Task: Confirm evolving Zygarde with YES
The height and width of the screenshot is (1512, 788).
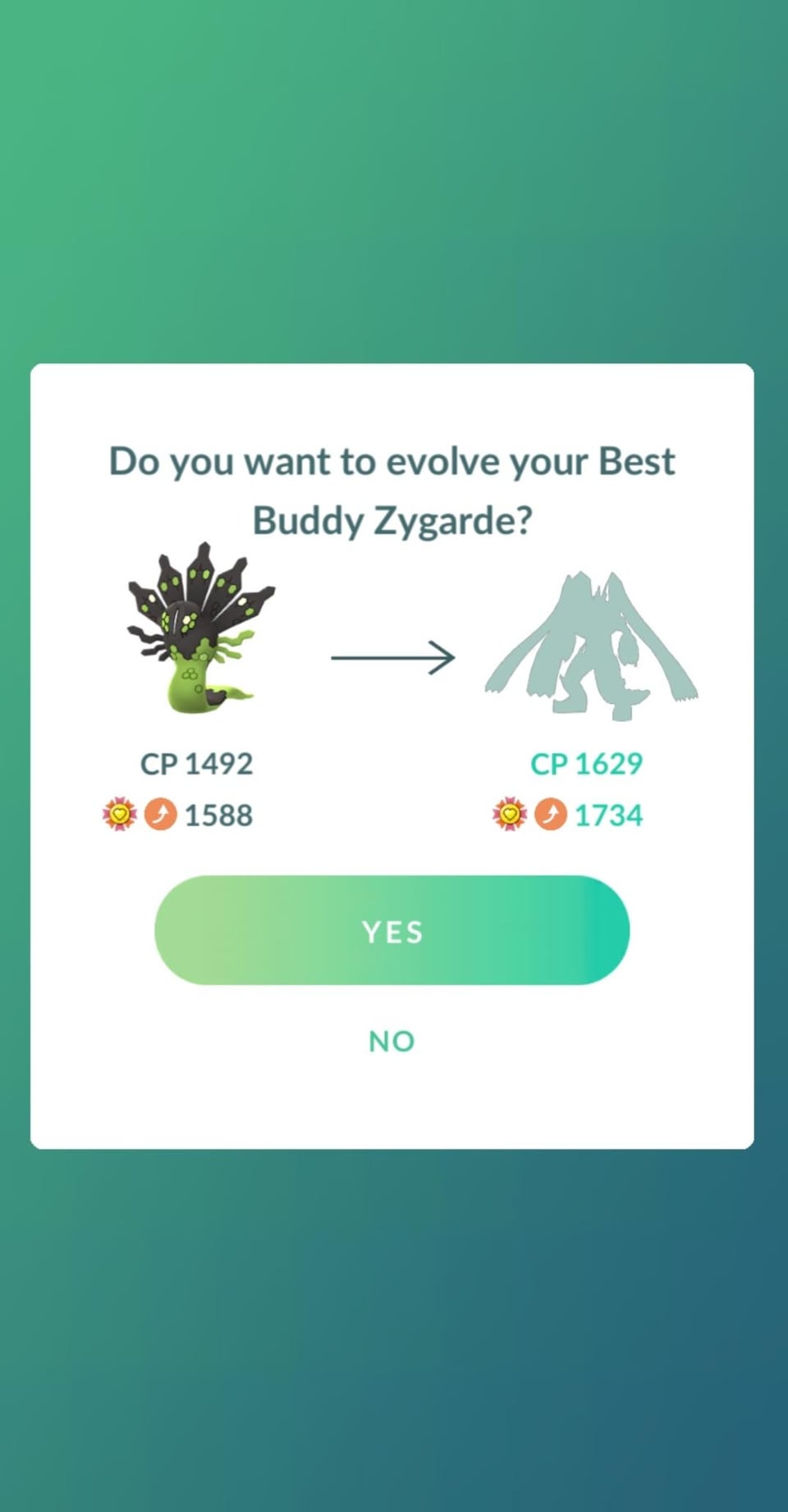Action: coord(392,930)
